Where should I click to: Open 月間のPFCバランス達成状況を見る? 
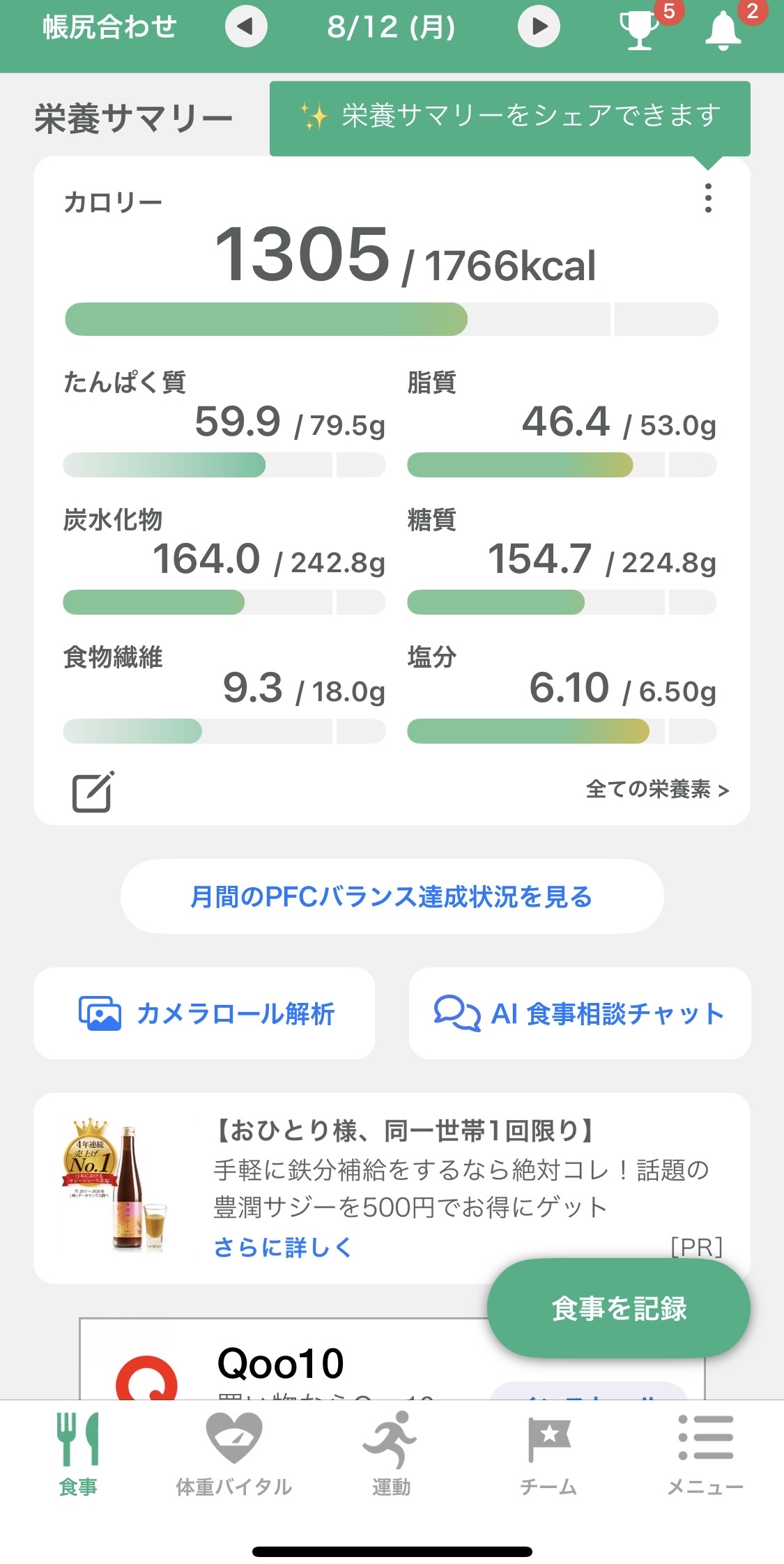[x=392, y=896]
